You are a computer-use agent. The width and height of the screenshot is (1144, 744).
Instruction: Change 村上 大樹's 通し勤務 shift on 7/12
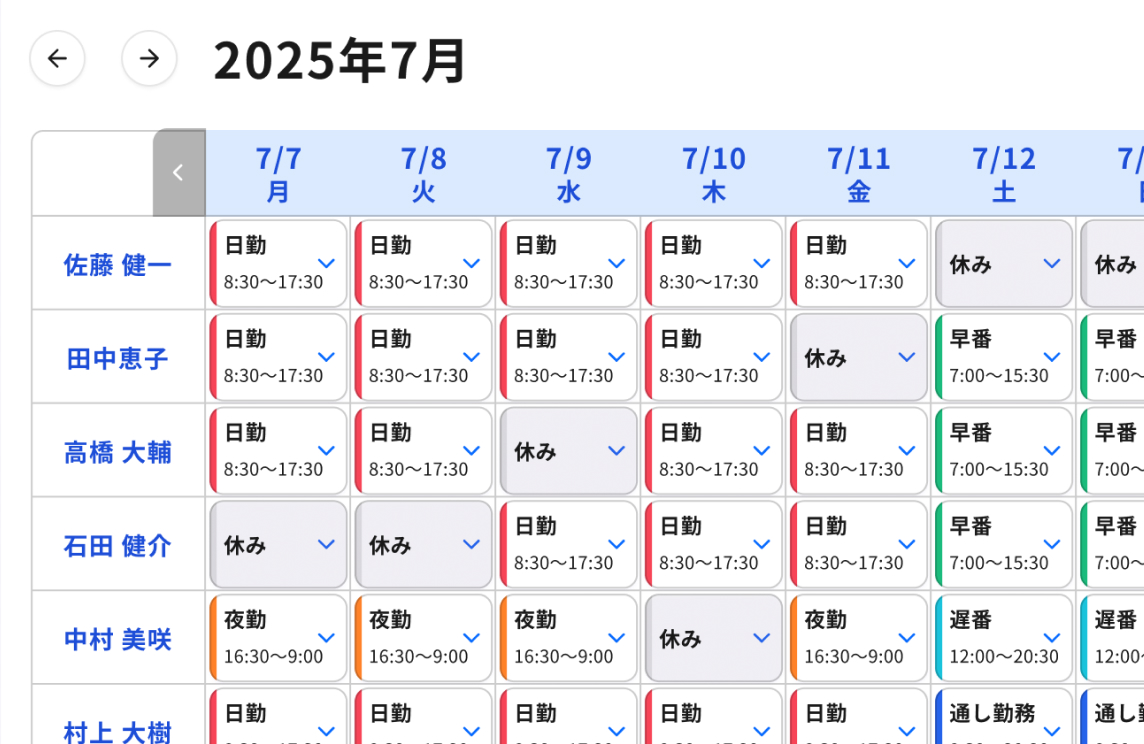1051,728
